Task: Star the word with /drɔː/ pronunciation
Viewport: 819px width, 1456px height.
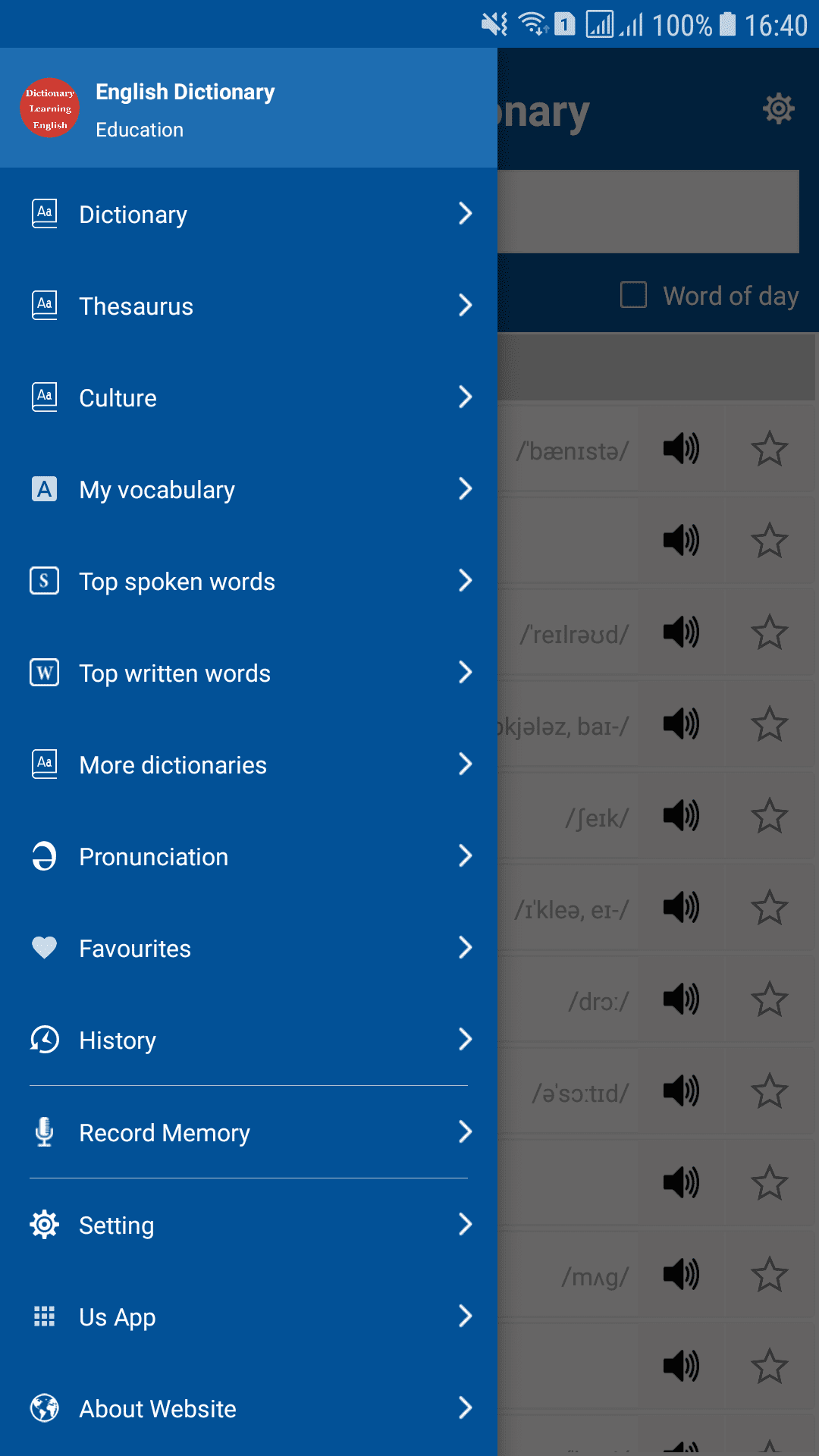Action: tap(769, 999)
